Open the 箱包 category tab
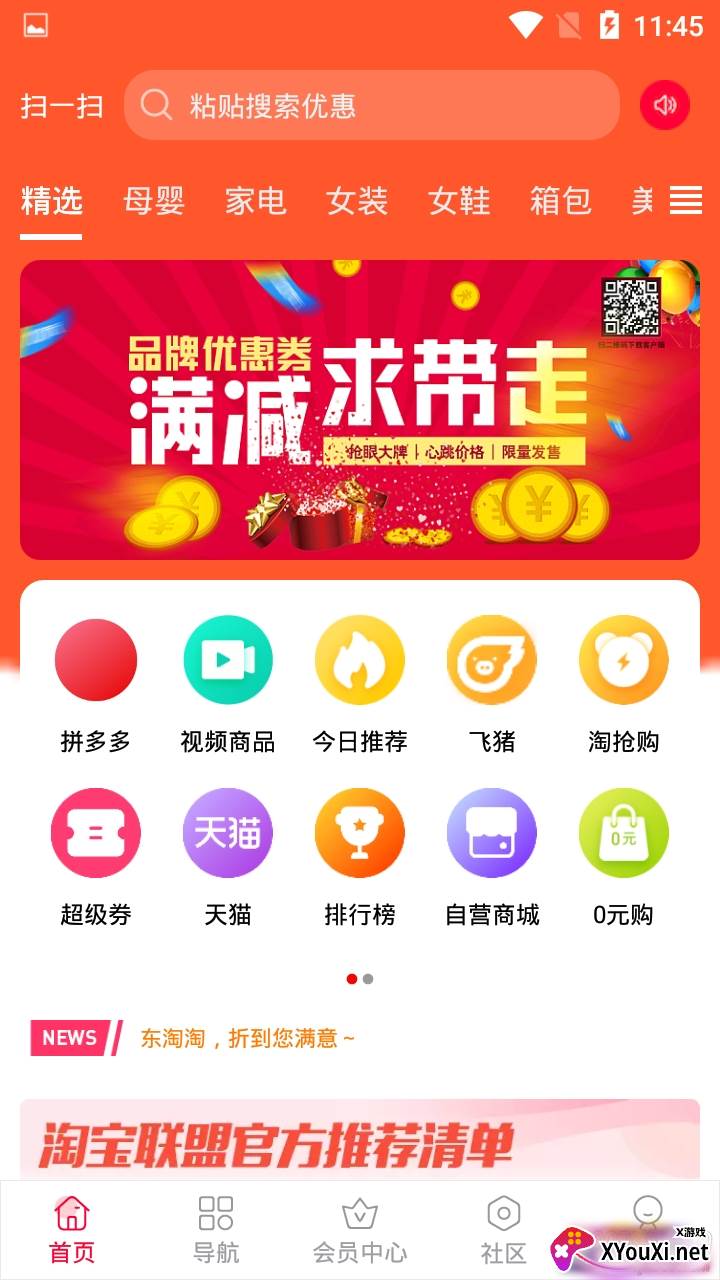The image size is (720, 1280). coord(561,201)
